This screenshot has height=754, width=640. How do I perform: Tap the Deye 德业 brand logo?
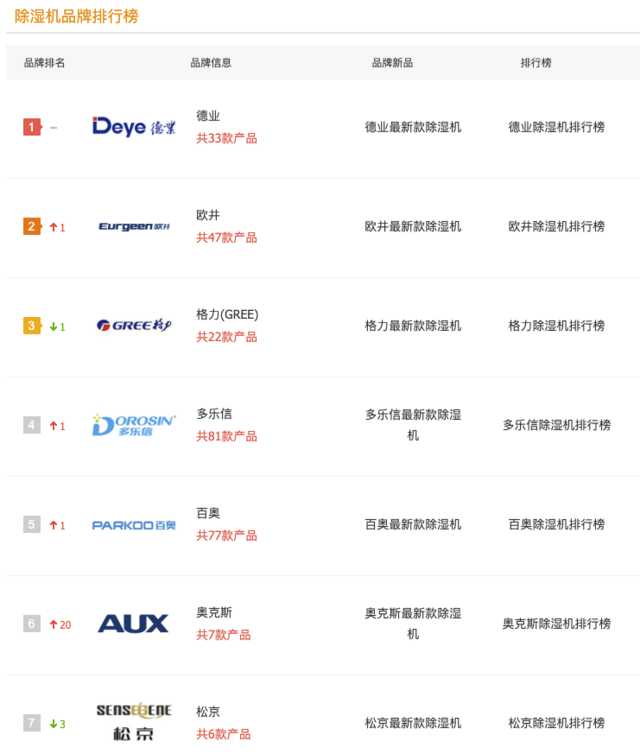tap(133, 127)
